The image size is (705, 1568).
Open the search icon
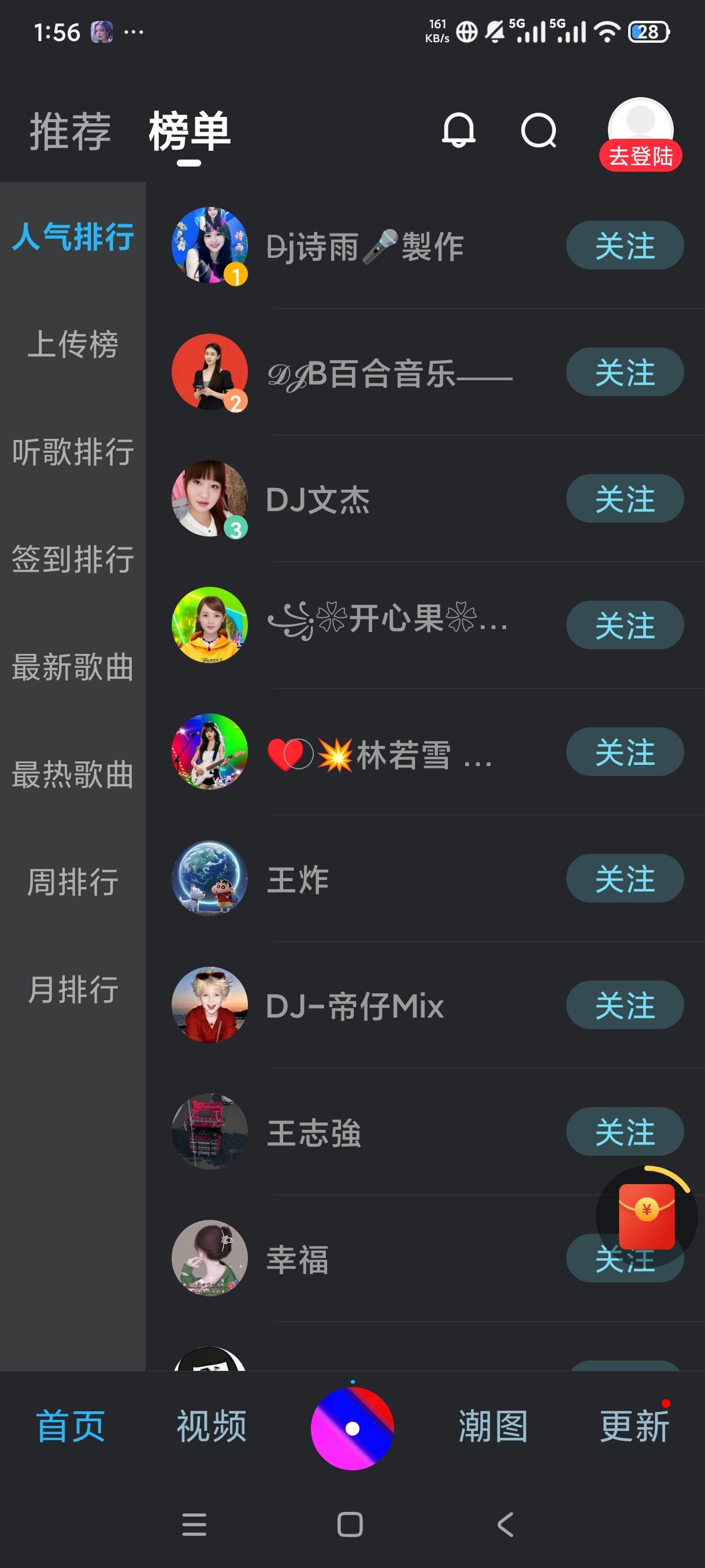pyautogui.click(x=539, y=130)
